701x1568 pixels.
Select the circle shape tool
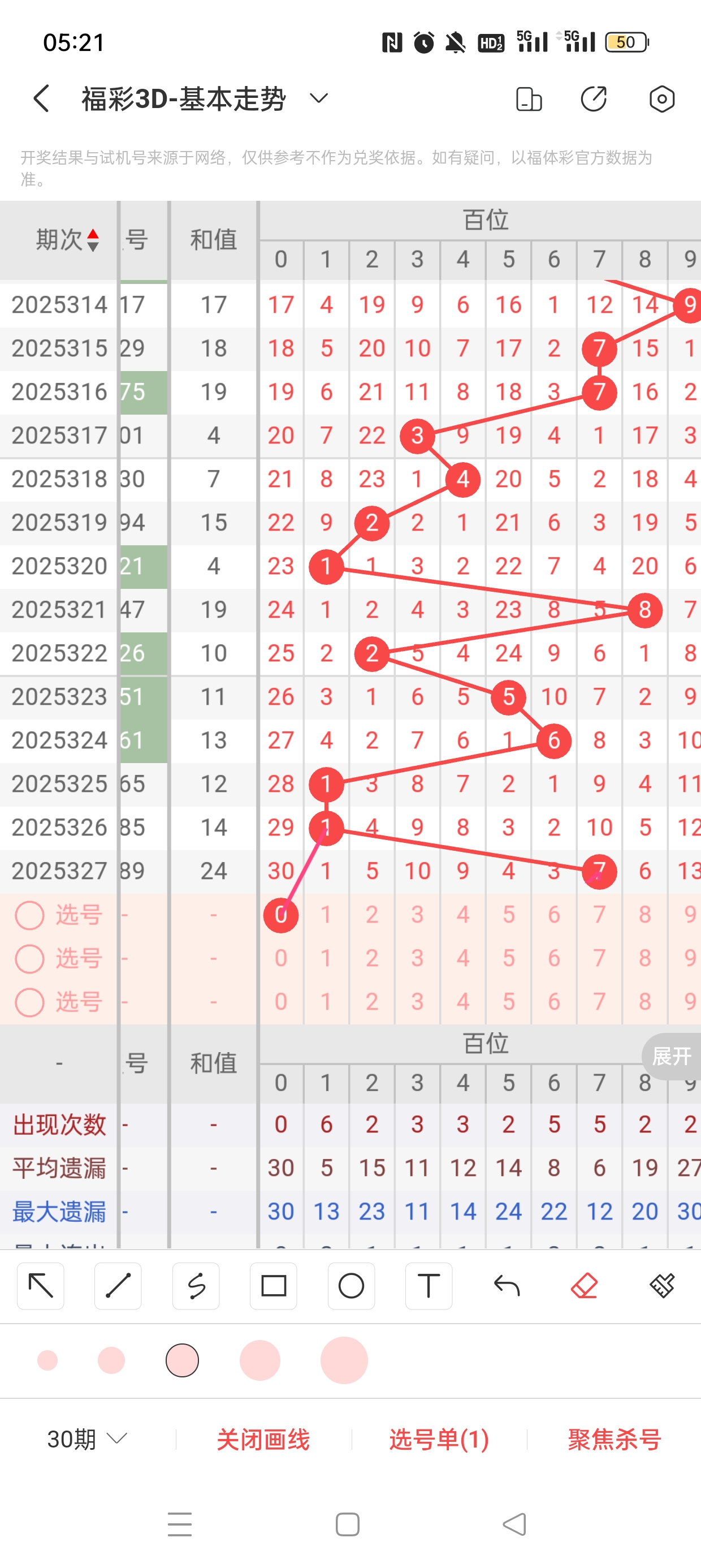[351, 1286]
